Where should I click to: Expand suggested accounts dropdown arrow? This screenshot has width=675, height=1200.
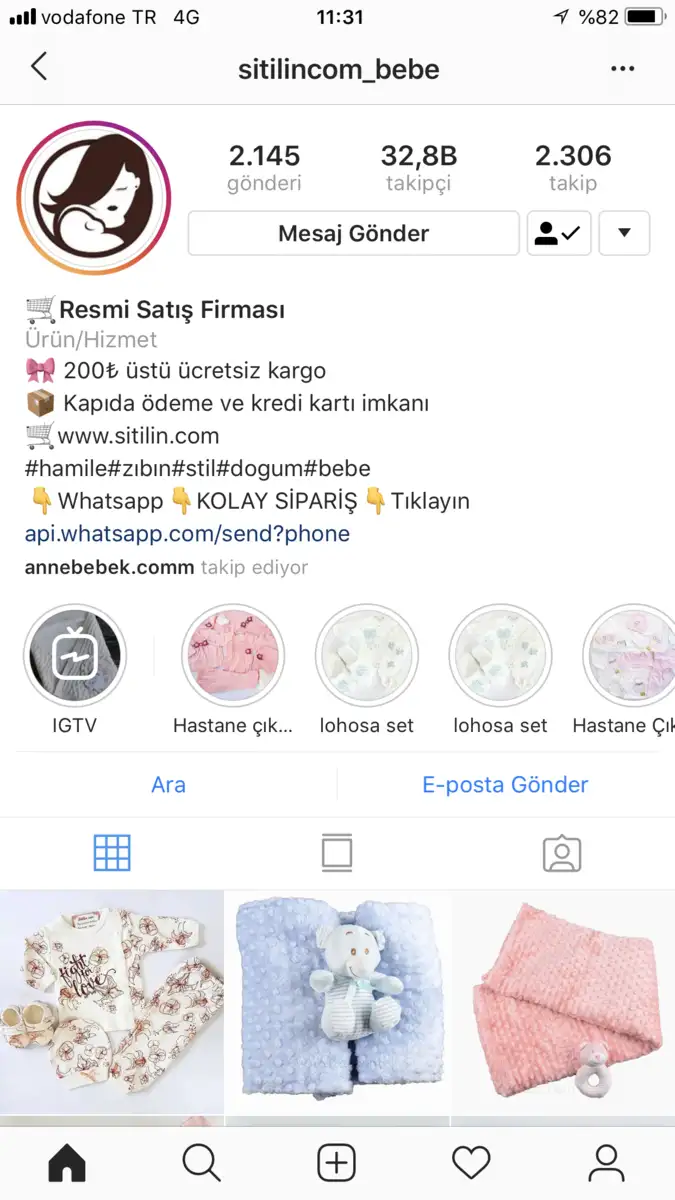tap(624, 233)
